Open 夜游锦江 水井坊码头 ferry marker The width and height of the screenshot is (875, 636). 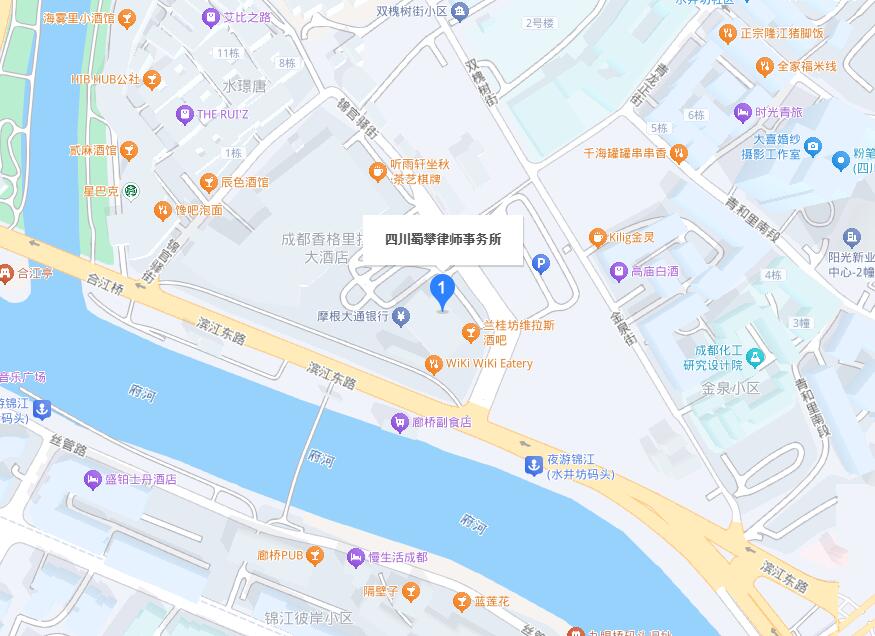coord(533,466)
